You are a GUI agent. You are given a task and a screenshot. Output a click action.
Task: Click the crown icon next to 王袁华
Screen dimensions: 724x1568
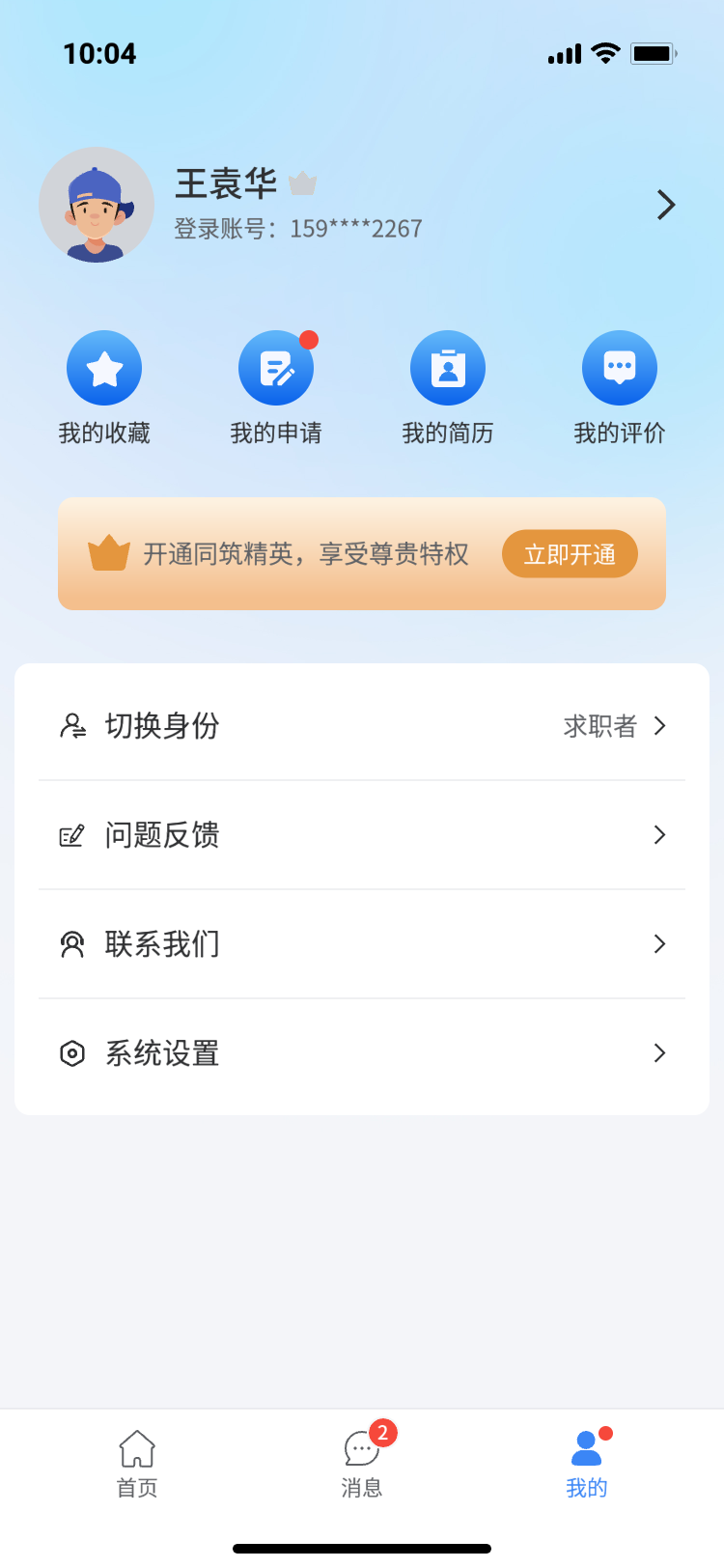click(x=303, y=183)
